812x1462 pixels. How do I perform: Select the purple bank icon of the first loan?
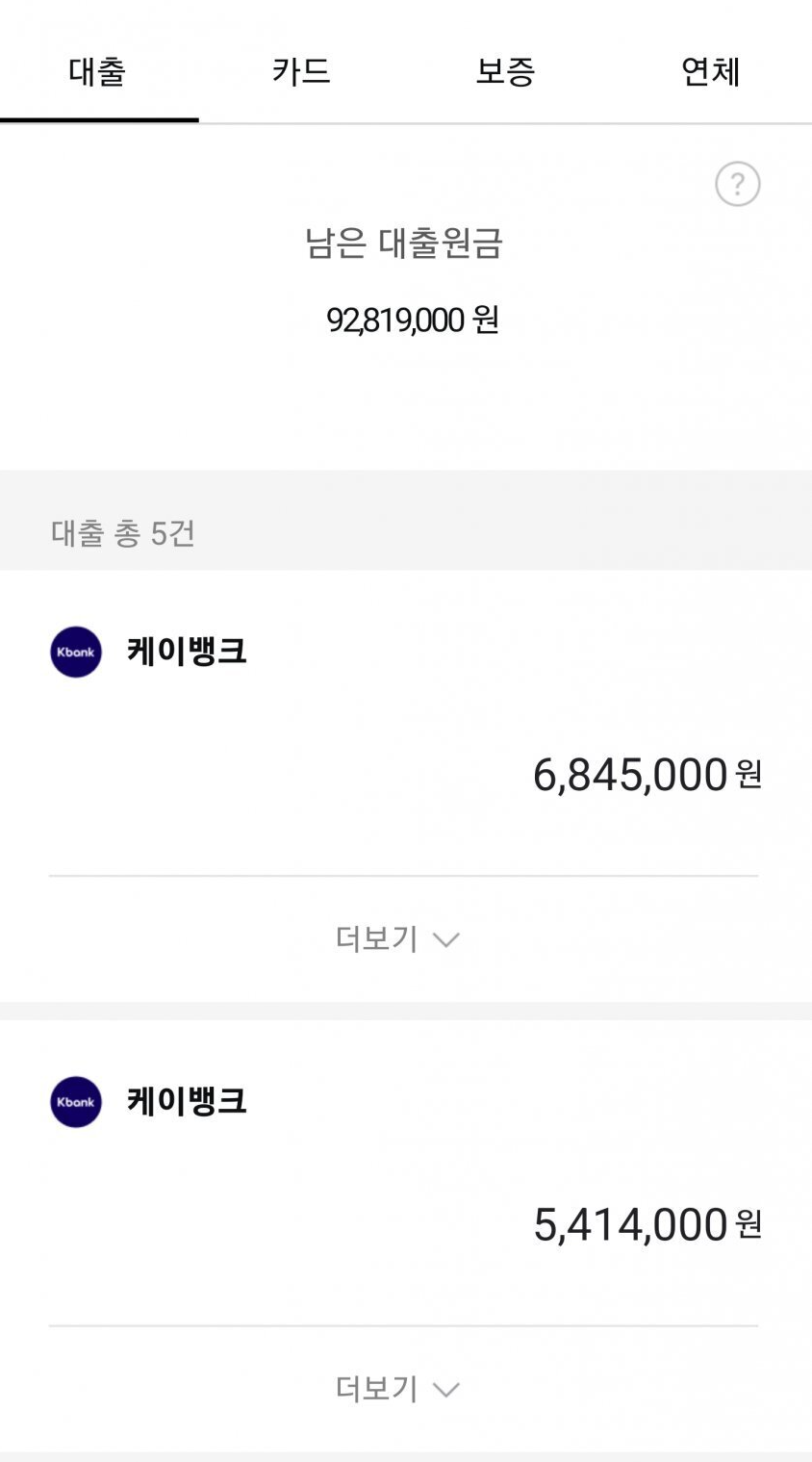tap(75, 652)
